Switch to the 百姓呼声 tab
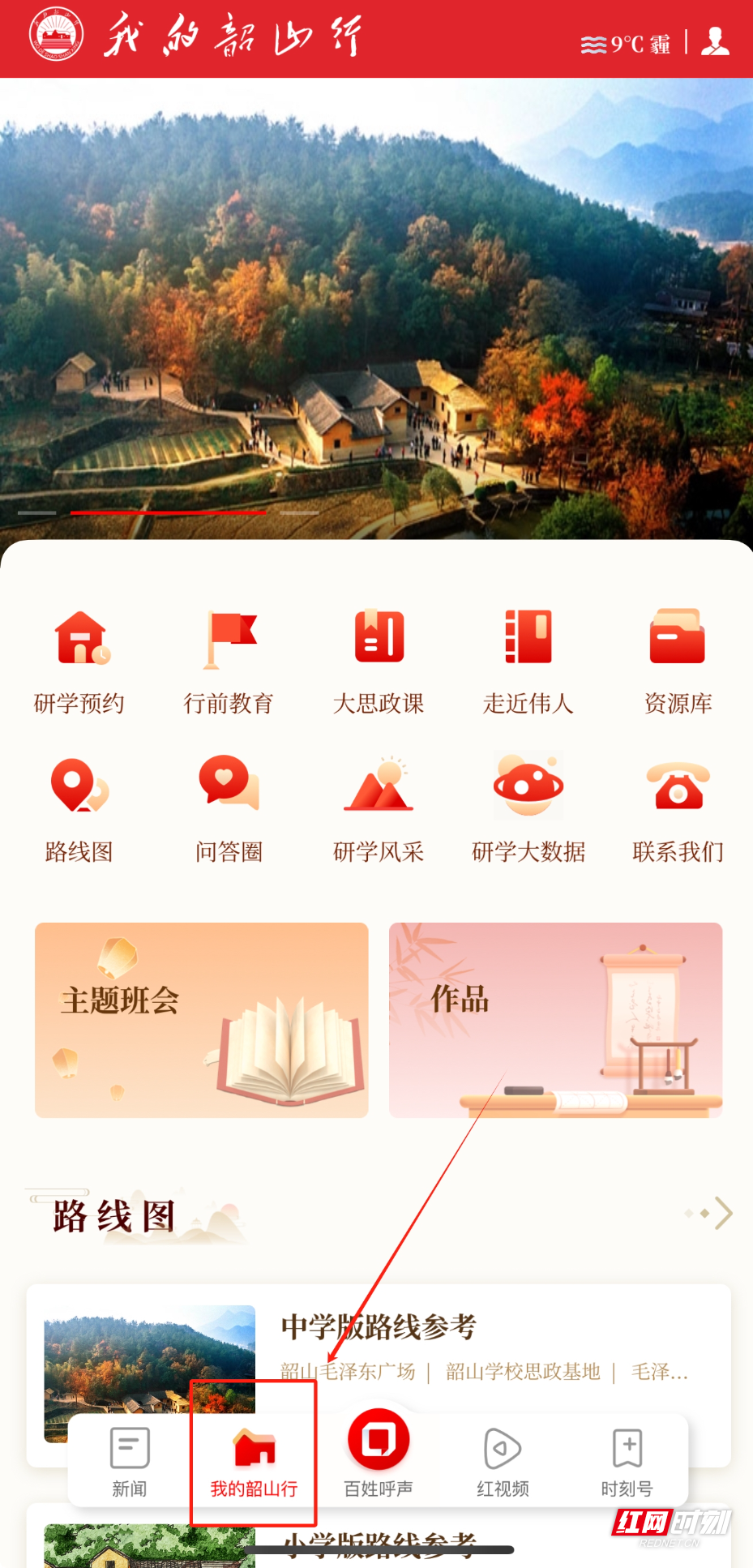 tap(379, 1456)
